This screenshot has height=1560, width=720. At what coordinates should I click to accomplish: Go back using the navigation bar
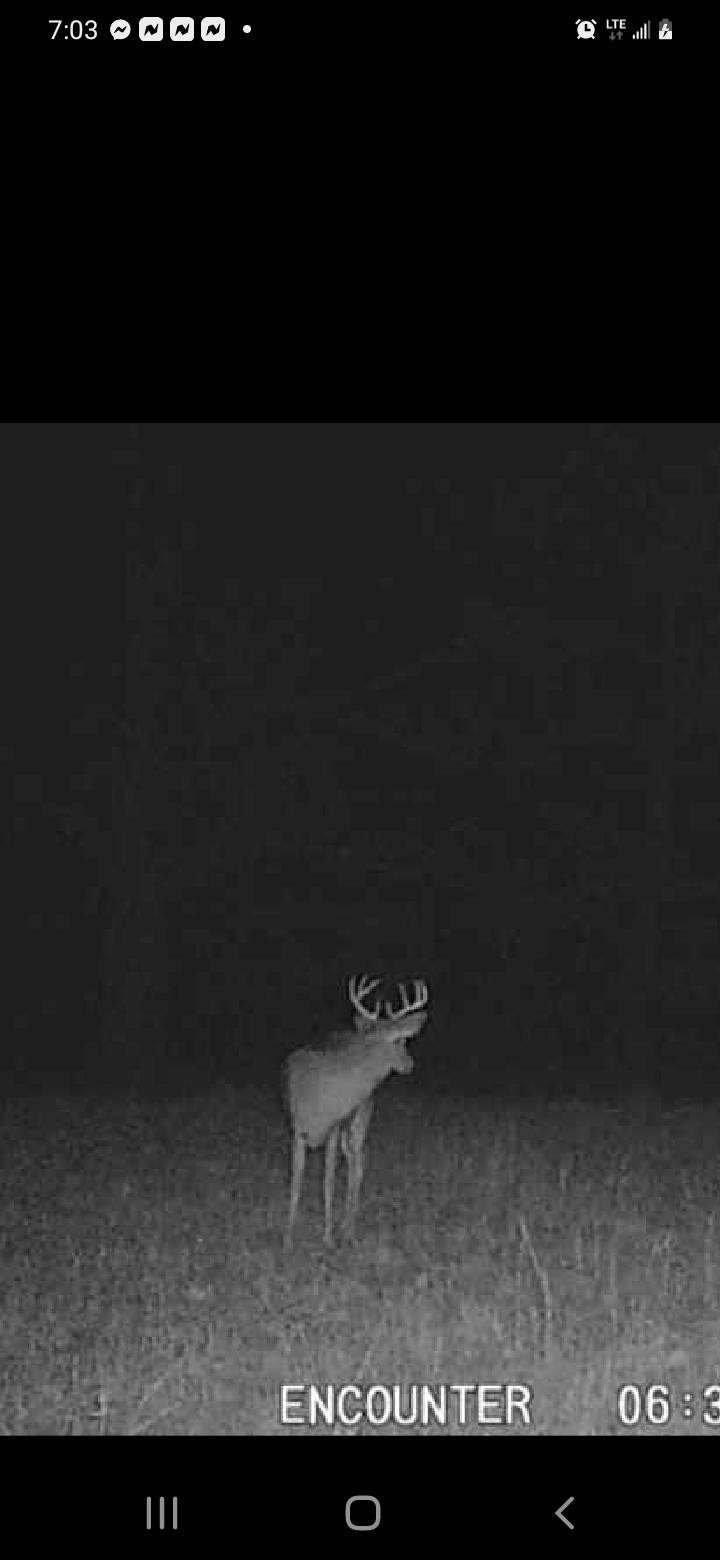564,1512
